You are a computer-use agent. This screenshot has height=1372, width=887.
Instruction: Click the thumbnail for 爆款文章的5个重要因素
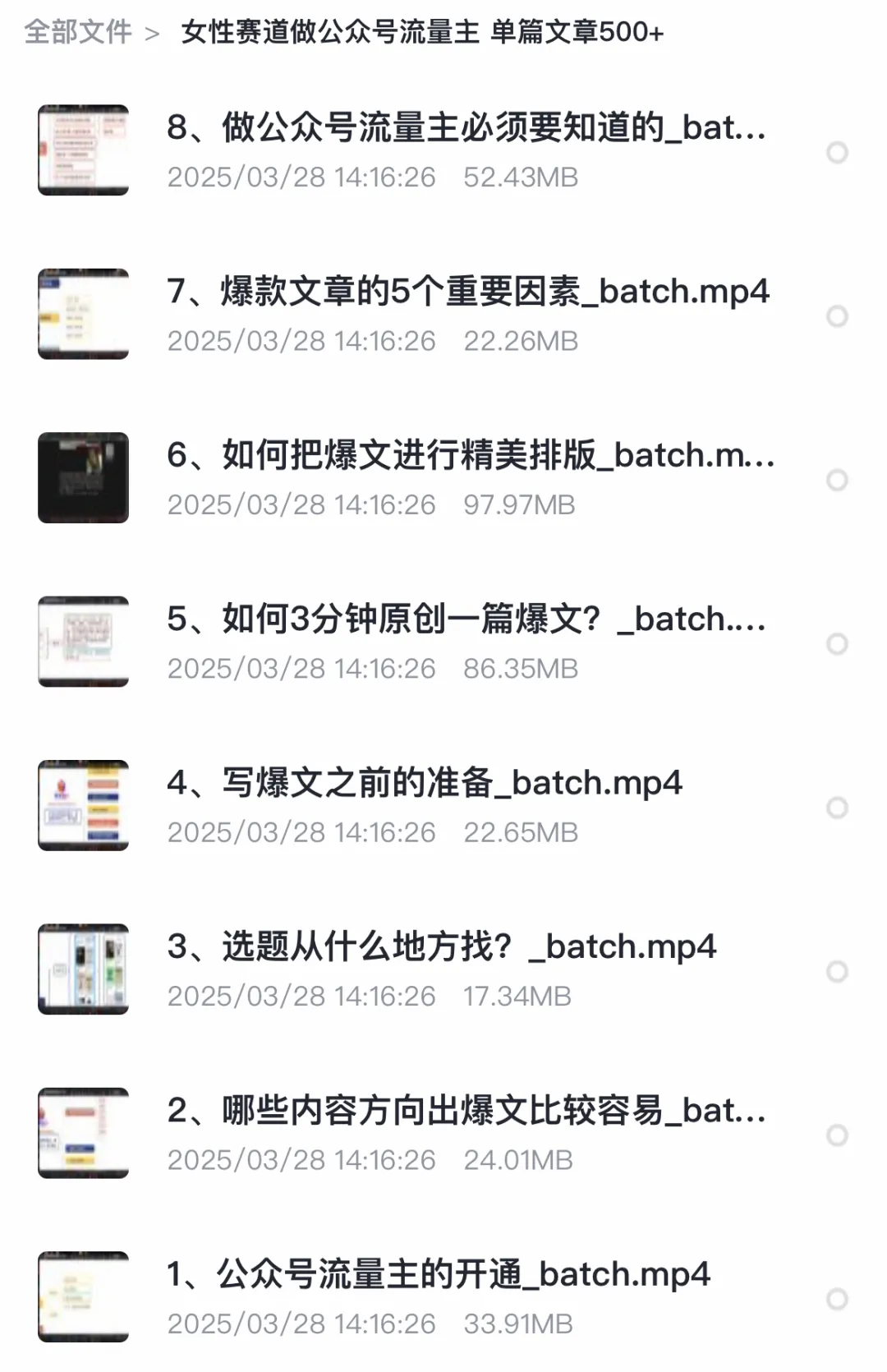pos(83,314)
